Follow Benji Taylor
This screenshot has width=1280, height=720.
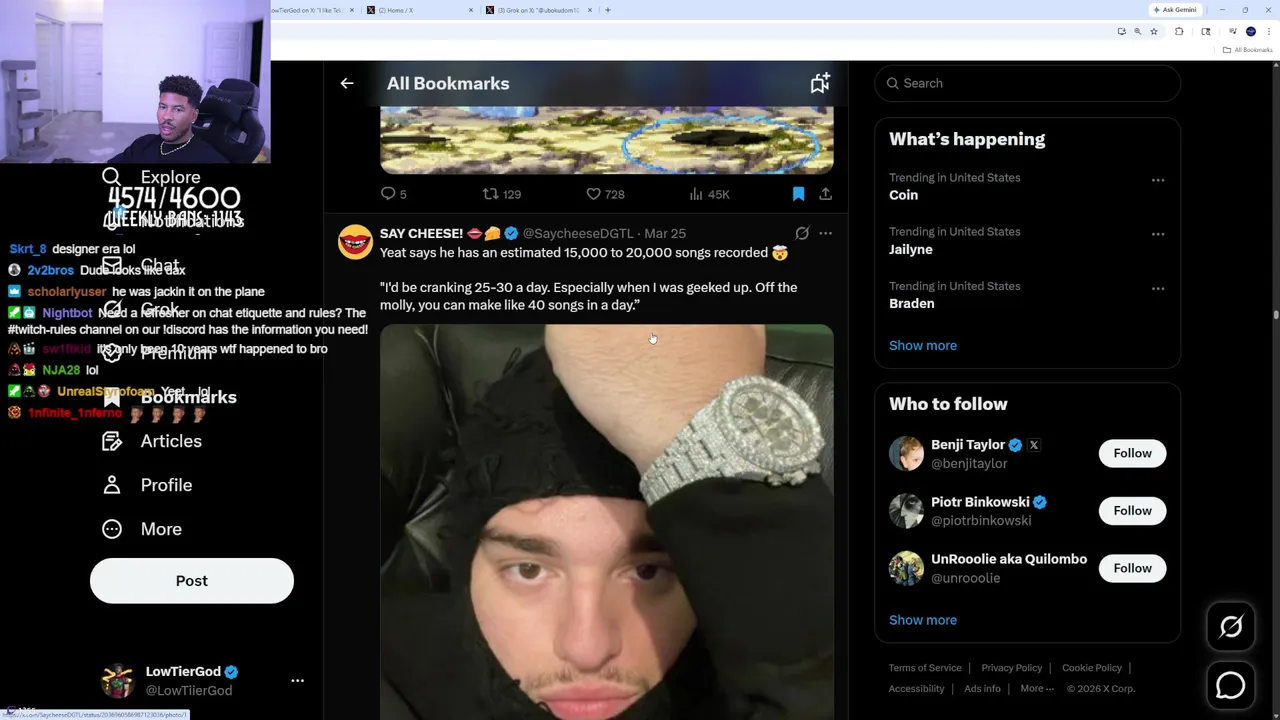click(1132, 453)
